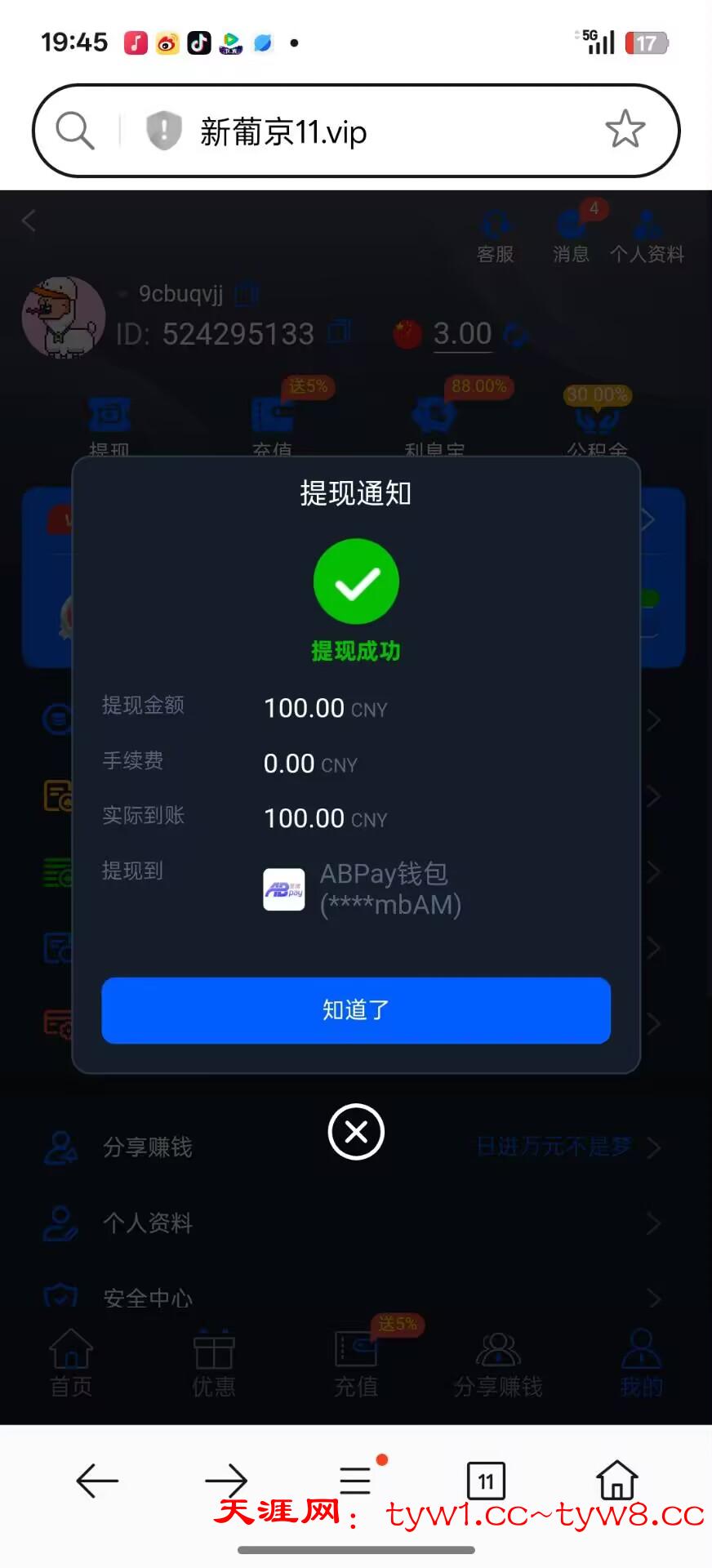Dismiss the withdrawal notice with the X

pos(356,1132)
